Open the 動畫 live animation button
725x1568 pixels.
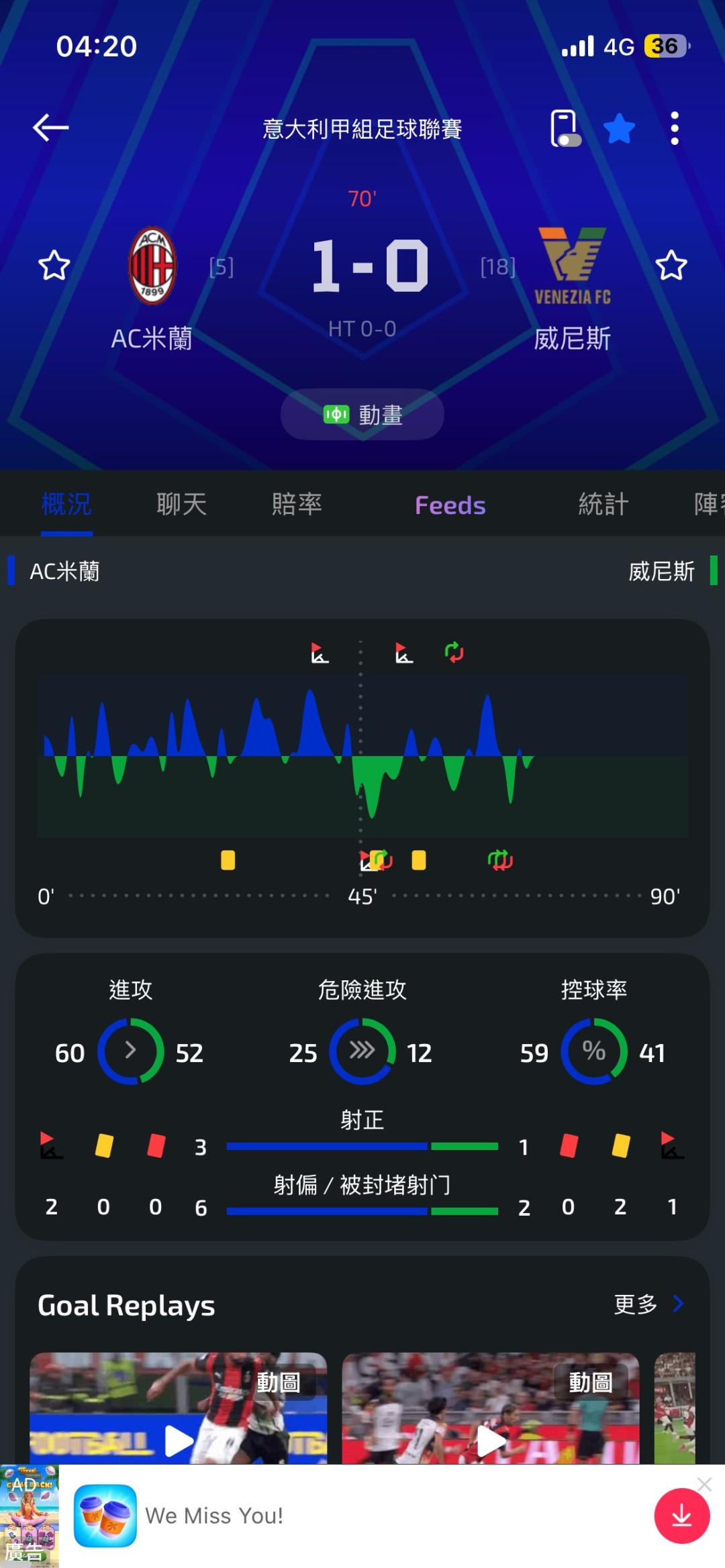362,415
